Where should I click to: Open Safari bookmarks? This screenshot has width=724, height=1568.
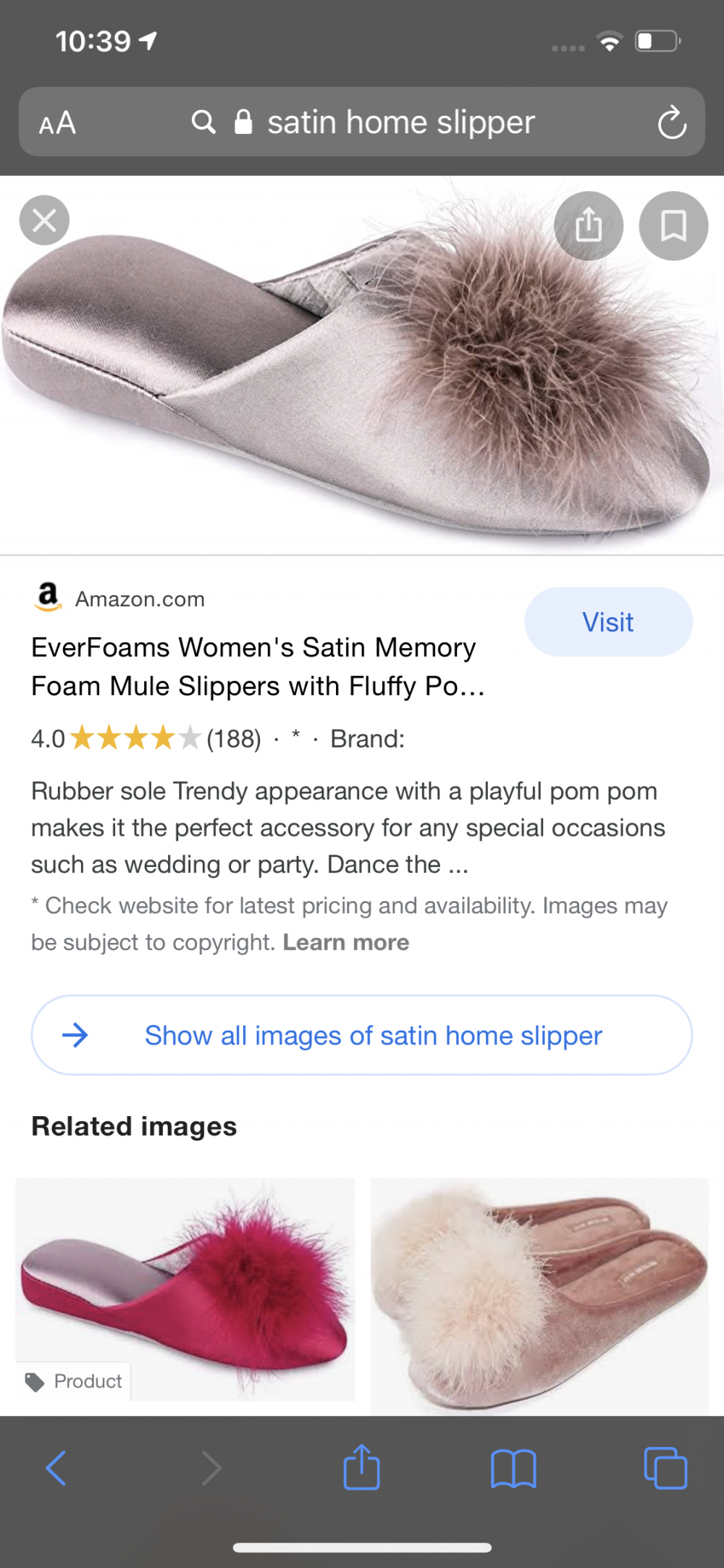click(513, 1468)
